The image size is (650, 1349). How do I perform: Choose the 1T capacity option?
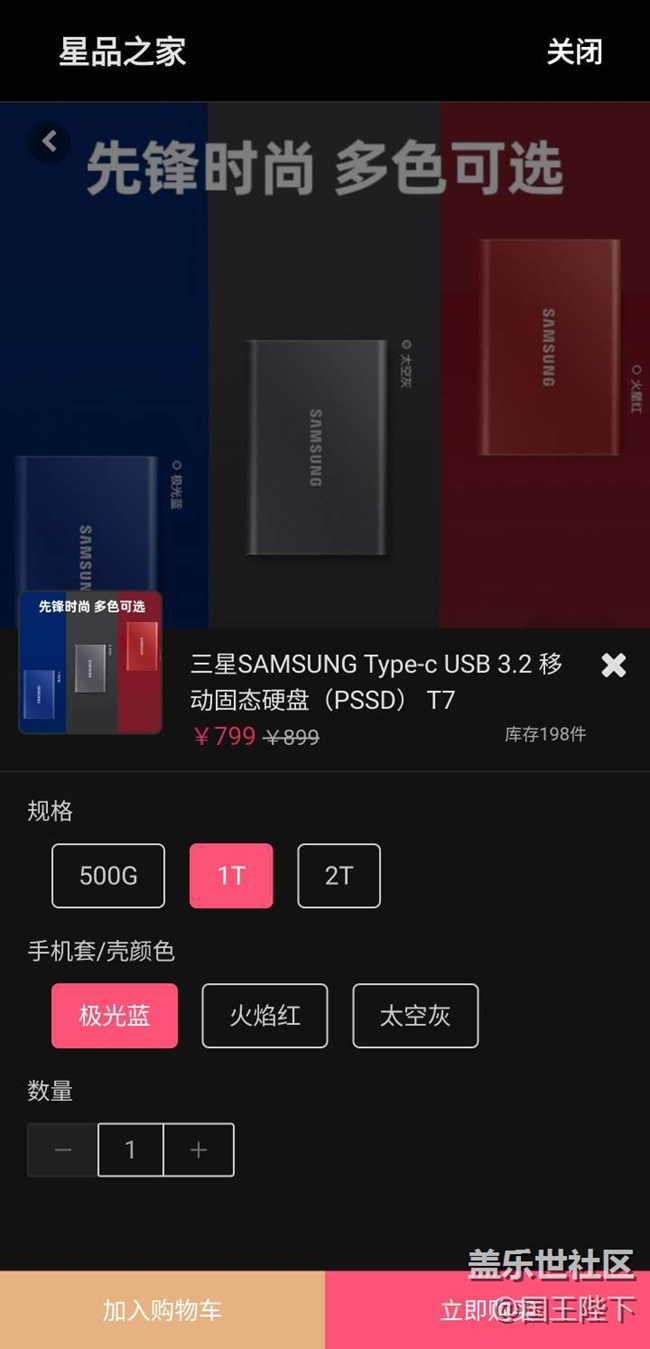pos(231,876)
